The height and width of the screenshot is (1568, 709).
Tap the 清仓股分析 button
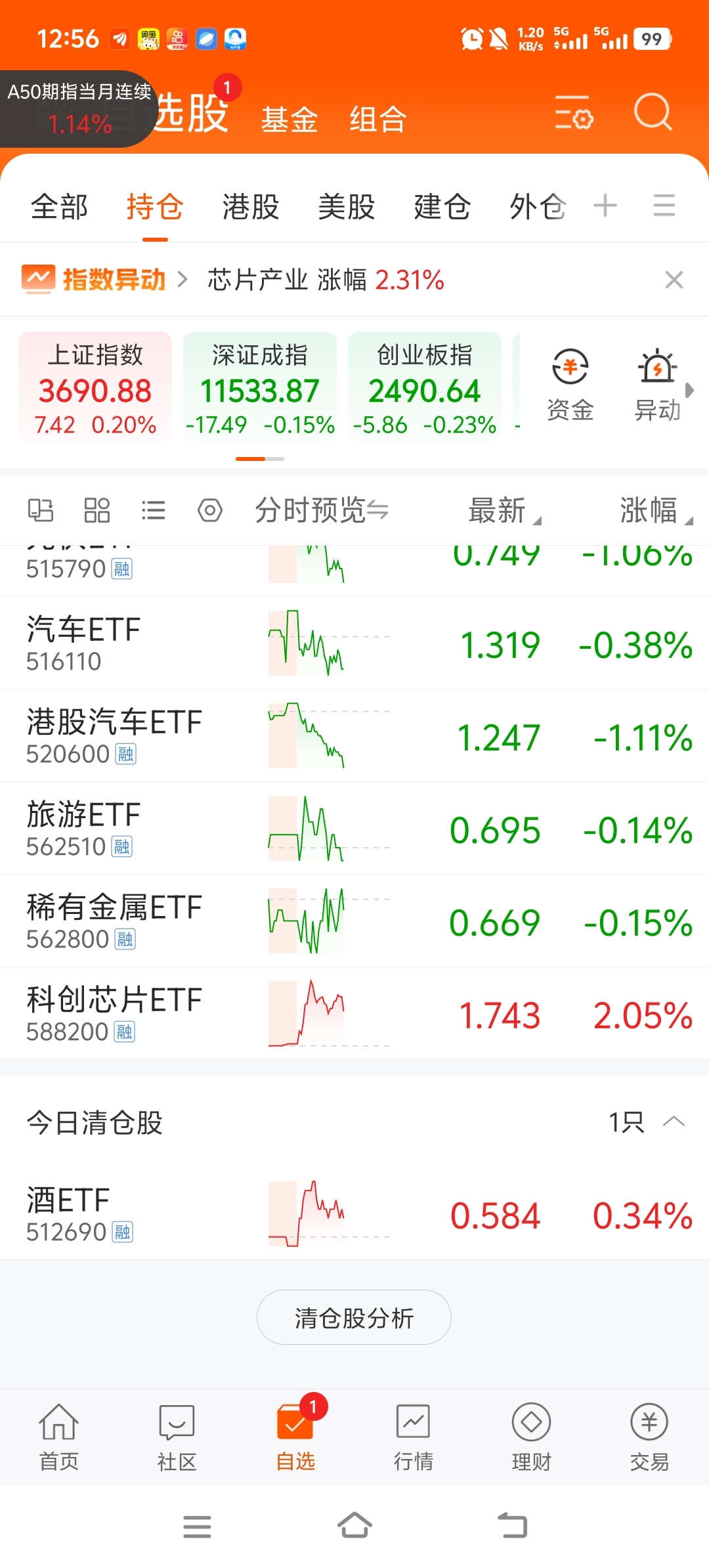tap(354, 1317)
